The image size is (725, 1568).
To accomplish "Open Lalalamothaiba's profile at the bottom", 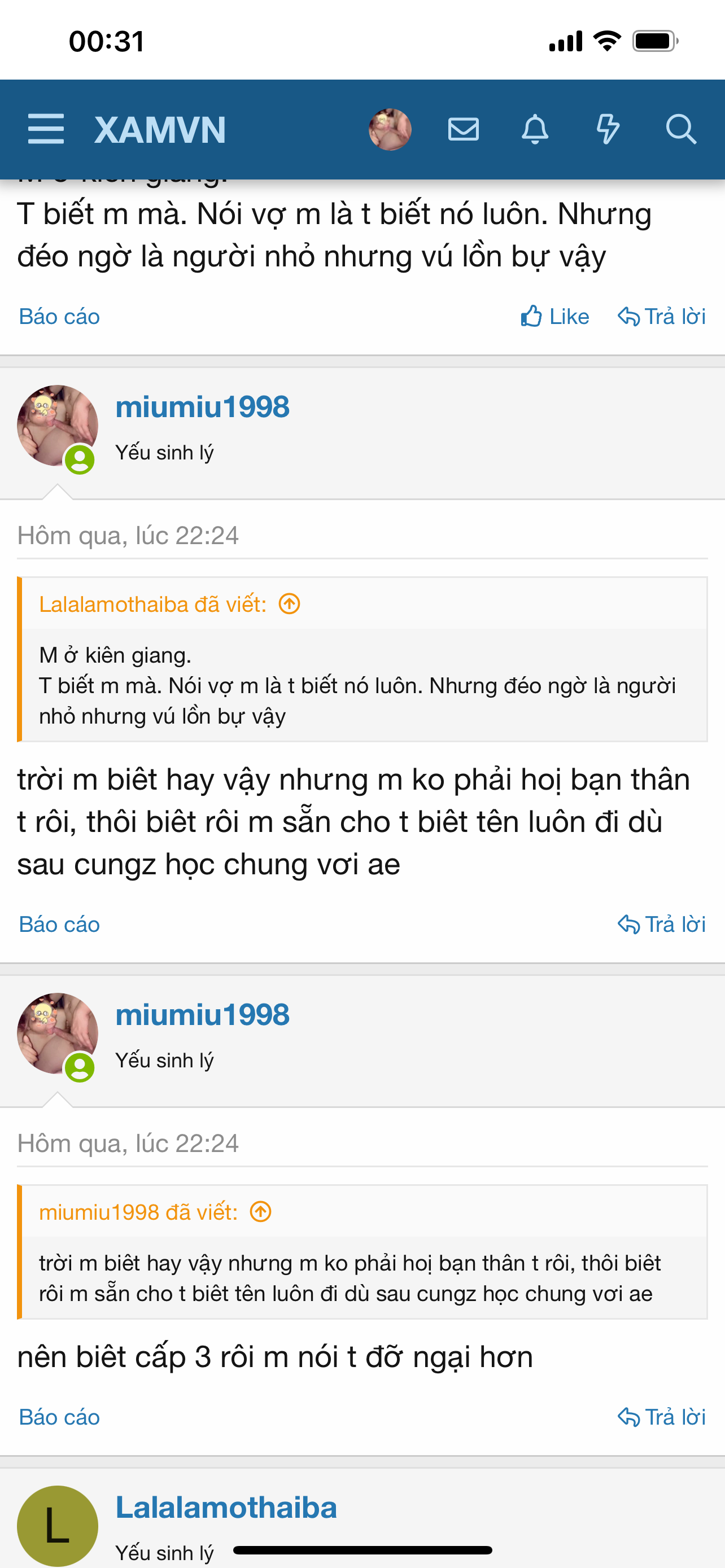I will coord(226,1508).
